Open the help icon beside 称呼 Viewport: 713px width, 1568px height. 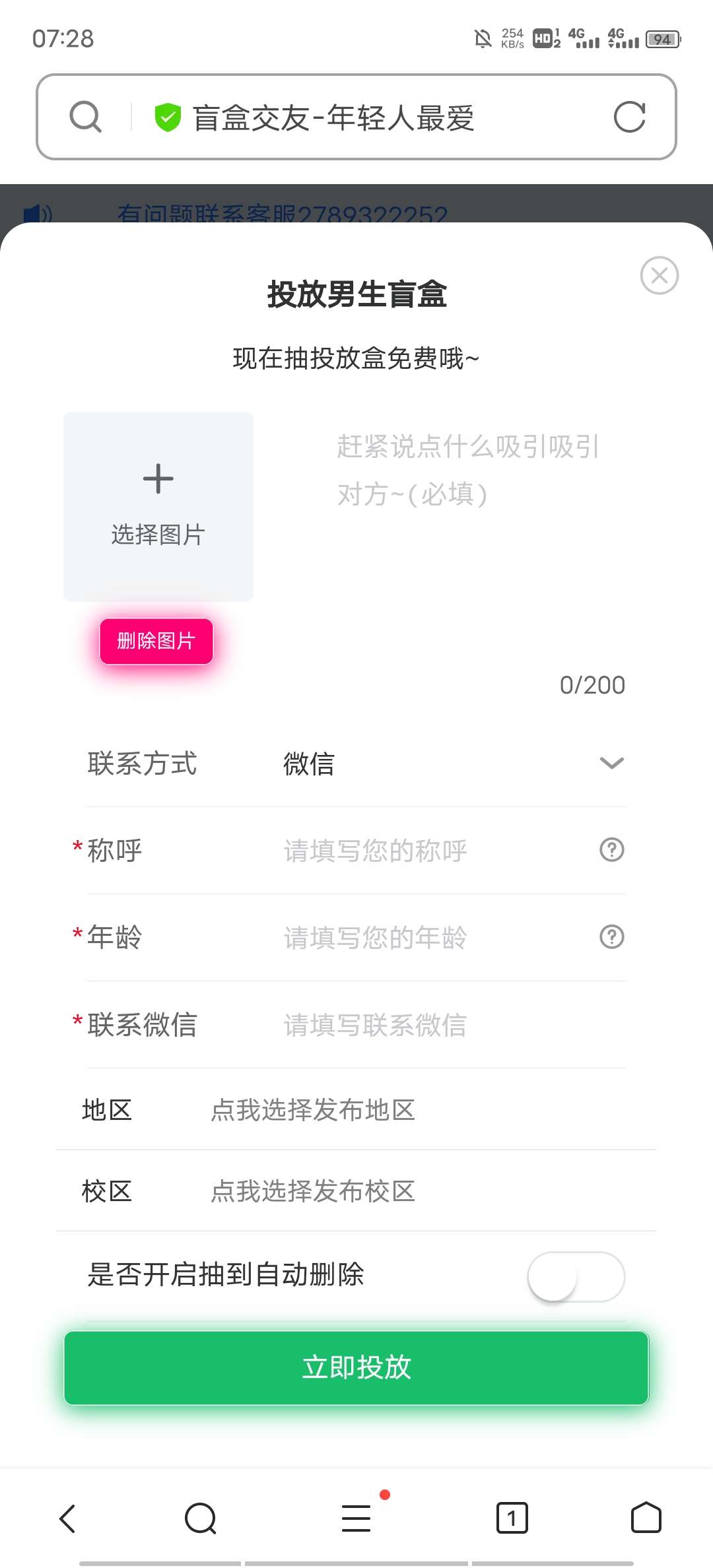[612, 850]
